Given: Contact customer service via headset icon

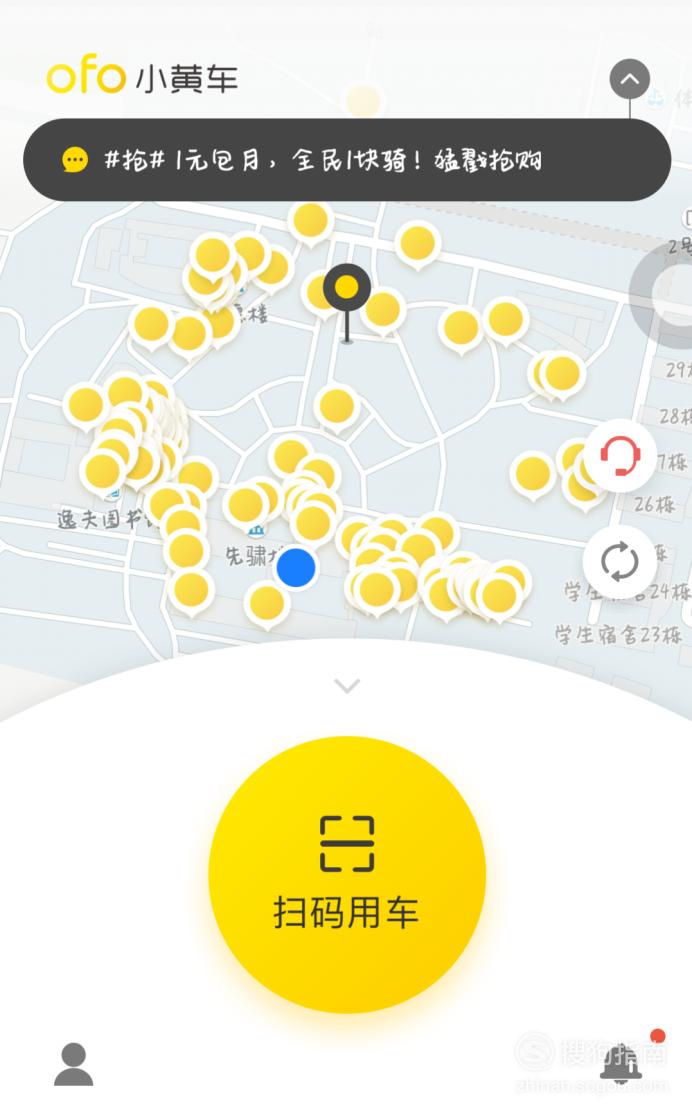Looking at the screenshot, I should pyautogui.click(x=619, y=456).
